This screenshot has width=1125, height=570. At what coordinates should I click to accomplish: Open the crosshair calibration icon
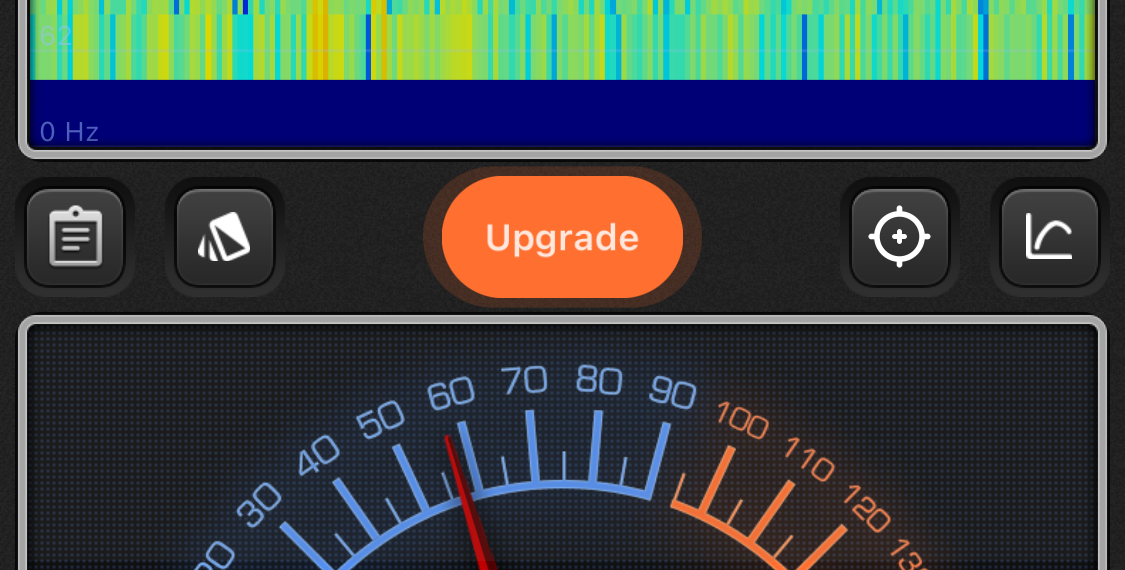(x=899, y=237)
